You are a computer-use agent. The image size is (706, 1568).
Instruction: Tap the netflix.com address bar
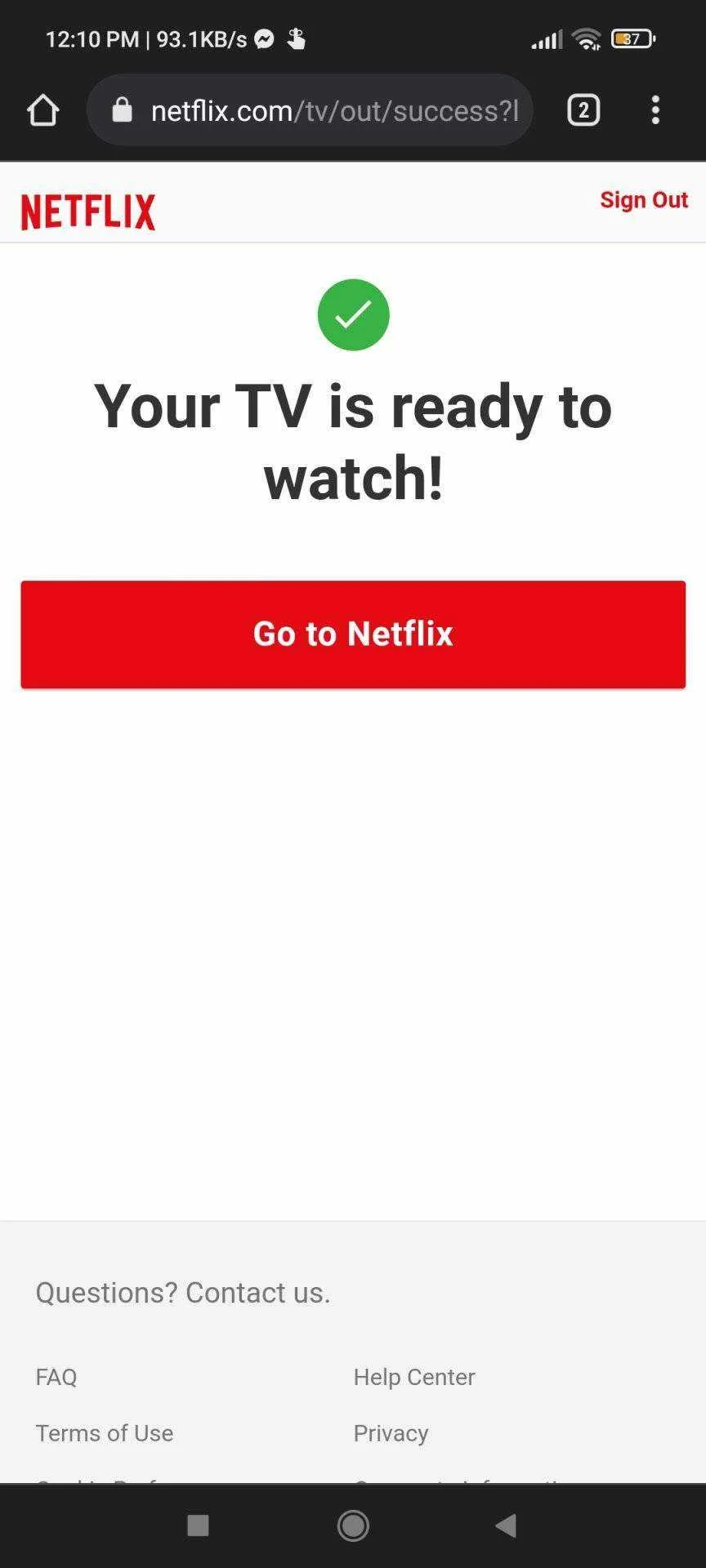[x=310, y=110]
